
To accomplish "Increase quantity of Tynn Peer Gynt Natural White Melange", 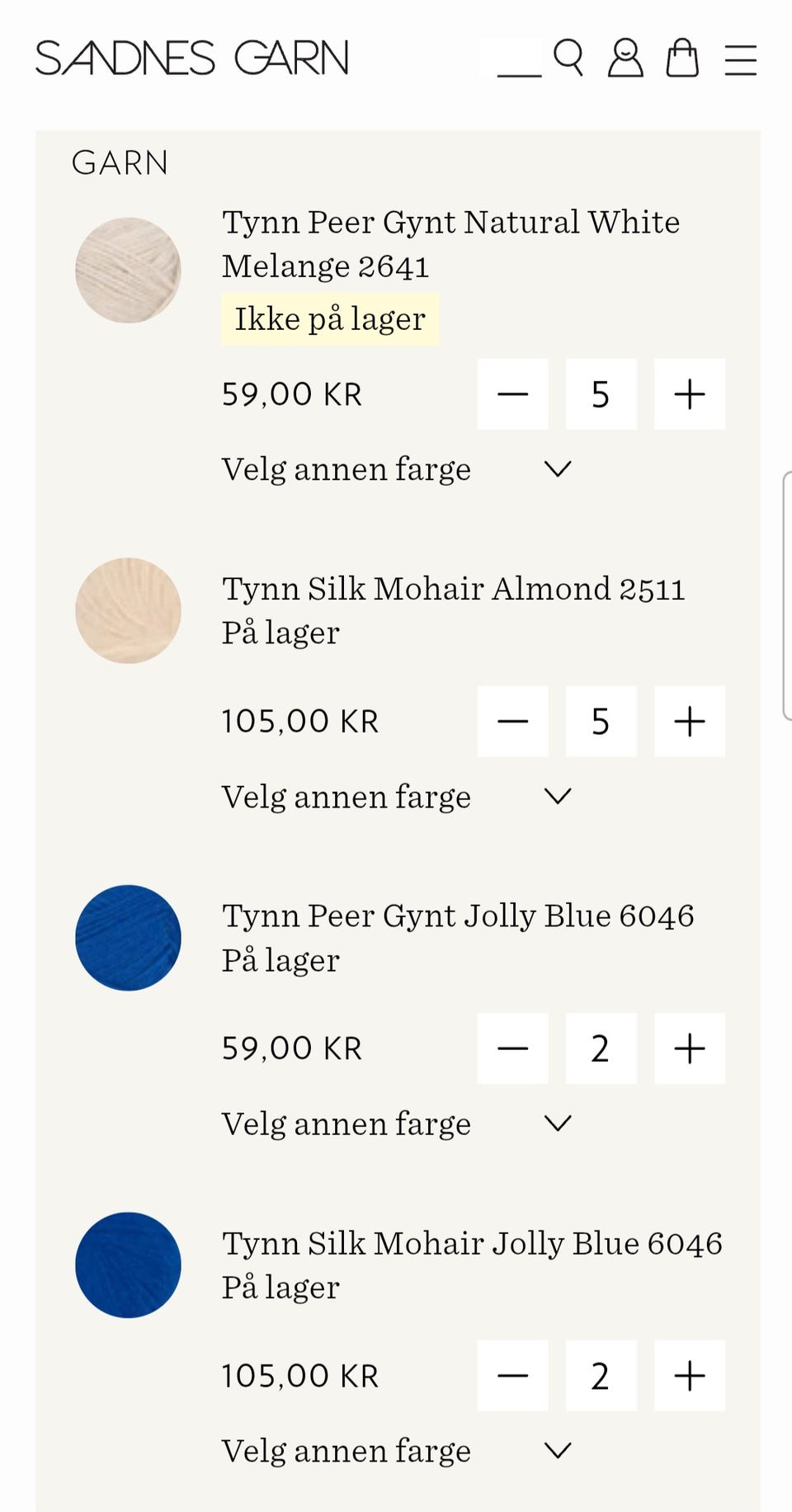I will pyautogui.click(x=690, y=394).
